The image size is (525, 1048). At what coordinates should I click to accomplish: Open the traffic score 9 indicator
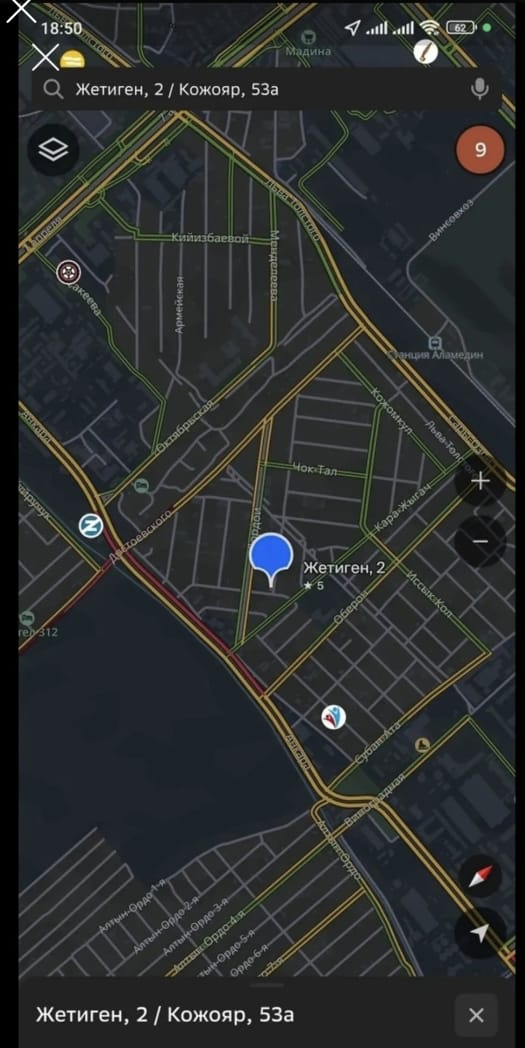[x=480, y=150]
